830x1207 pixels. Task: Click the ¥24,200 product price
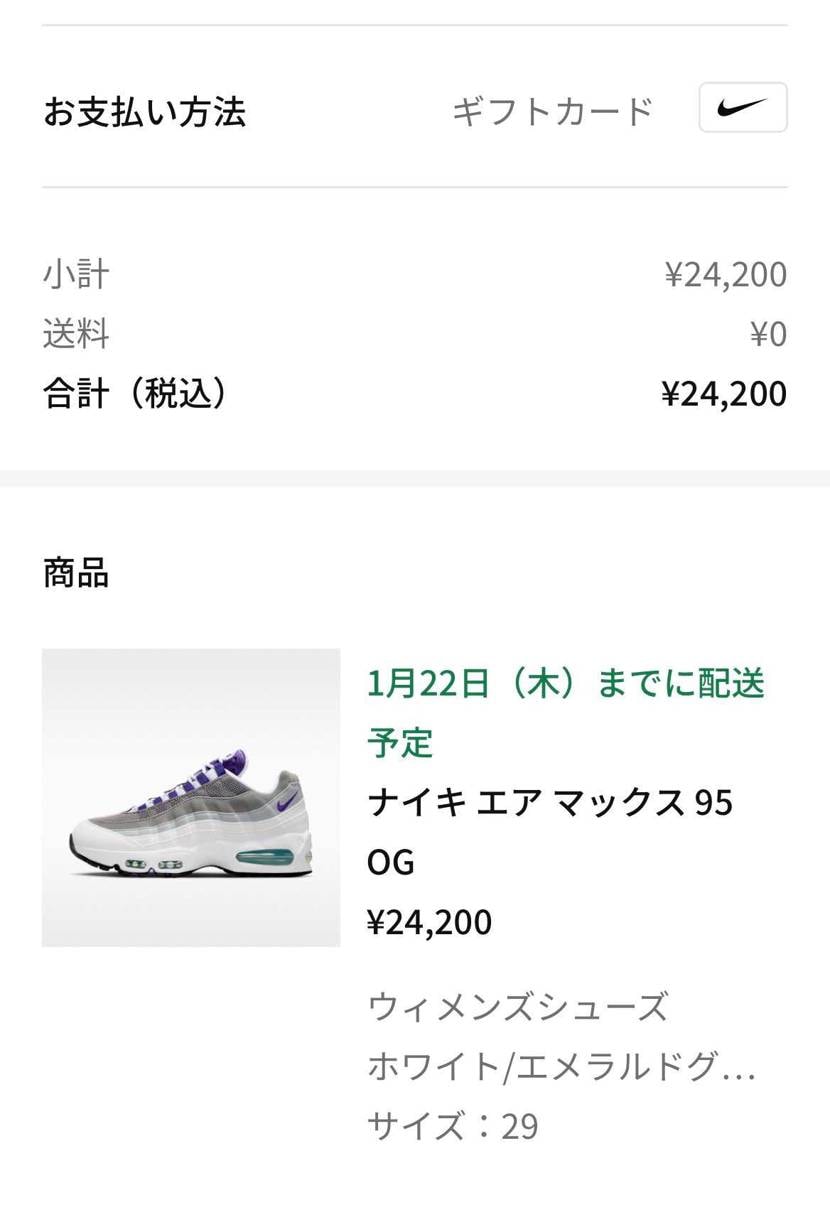428,921
